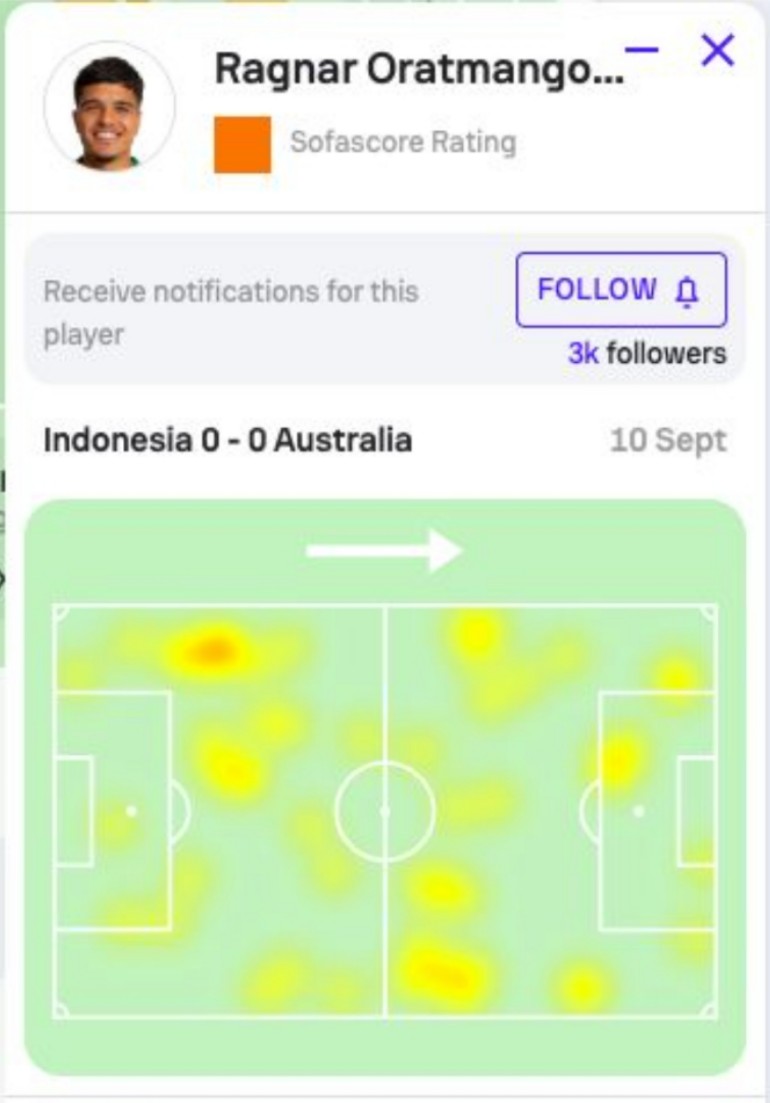Close the player popup
The width and height of the screenshot is (770, 1103).
click(x=717, y=49)
